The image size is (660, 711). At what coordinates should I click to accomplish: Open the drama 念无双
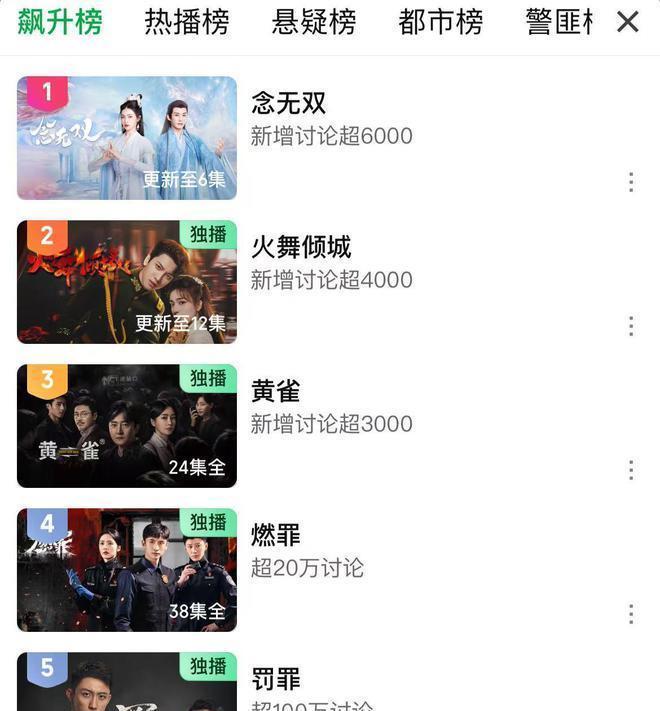point(127,138)
